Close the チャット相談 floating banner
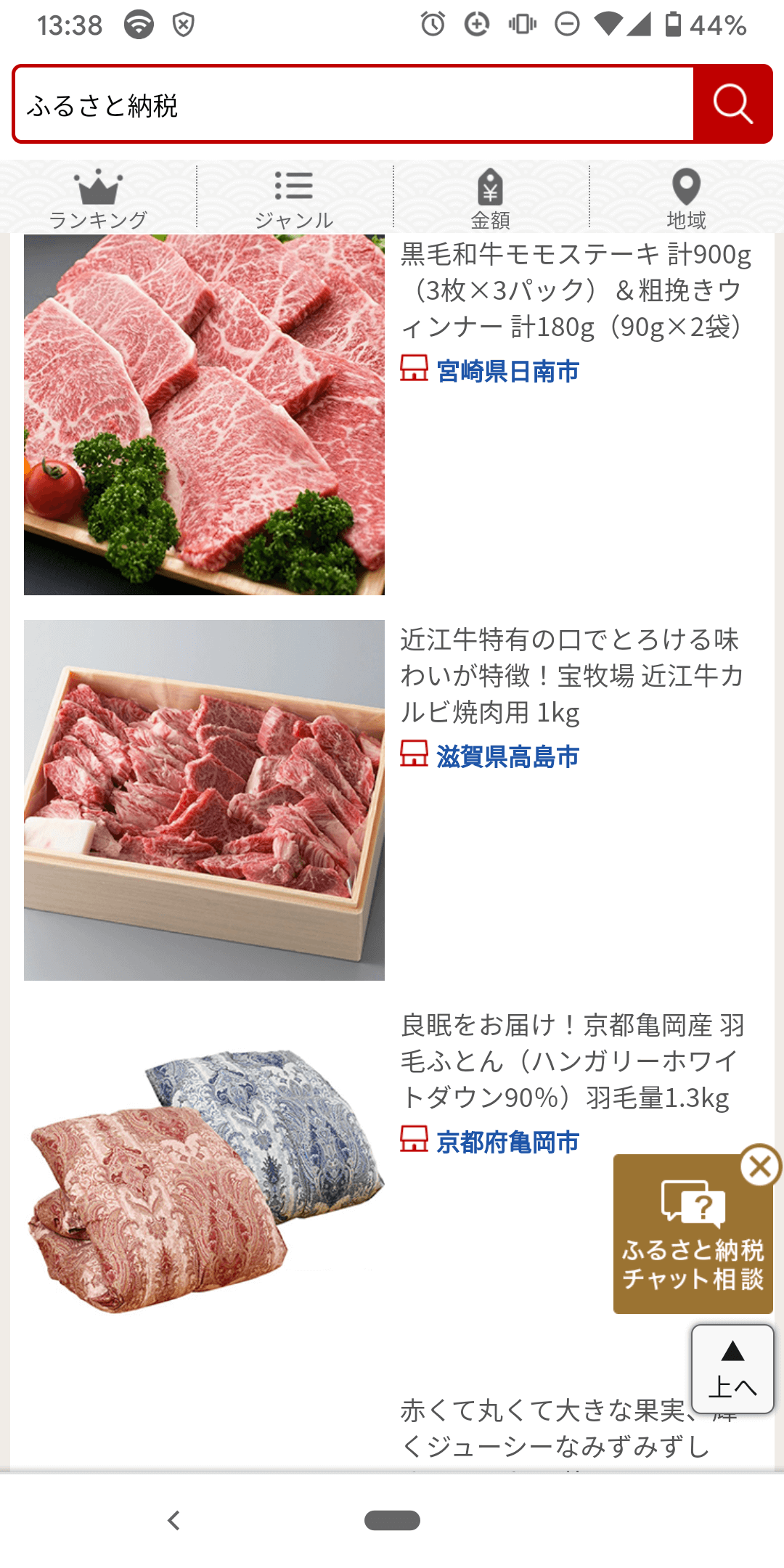Image resolution: width=784 pixels, height=1568 pixels. tap(760, 1166)
